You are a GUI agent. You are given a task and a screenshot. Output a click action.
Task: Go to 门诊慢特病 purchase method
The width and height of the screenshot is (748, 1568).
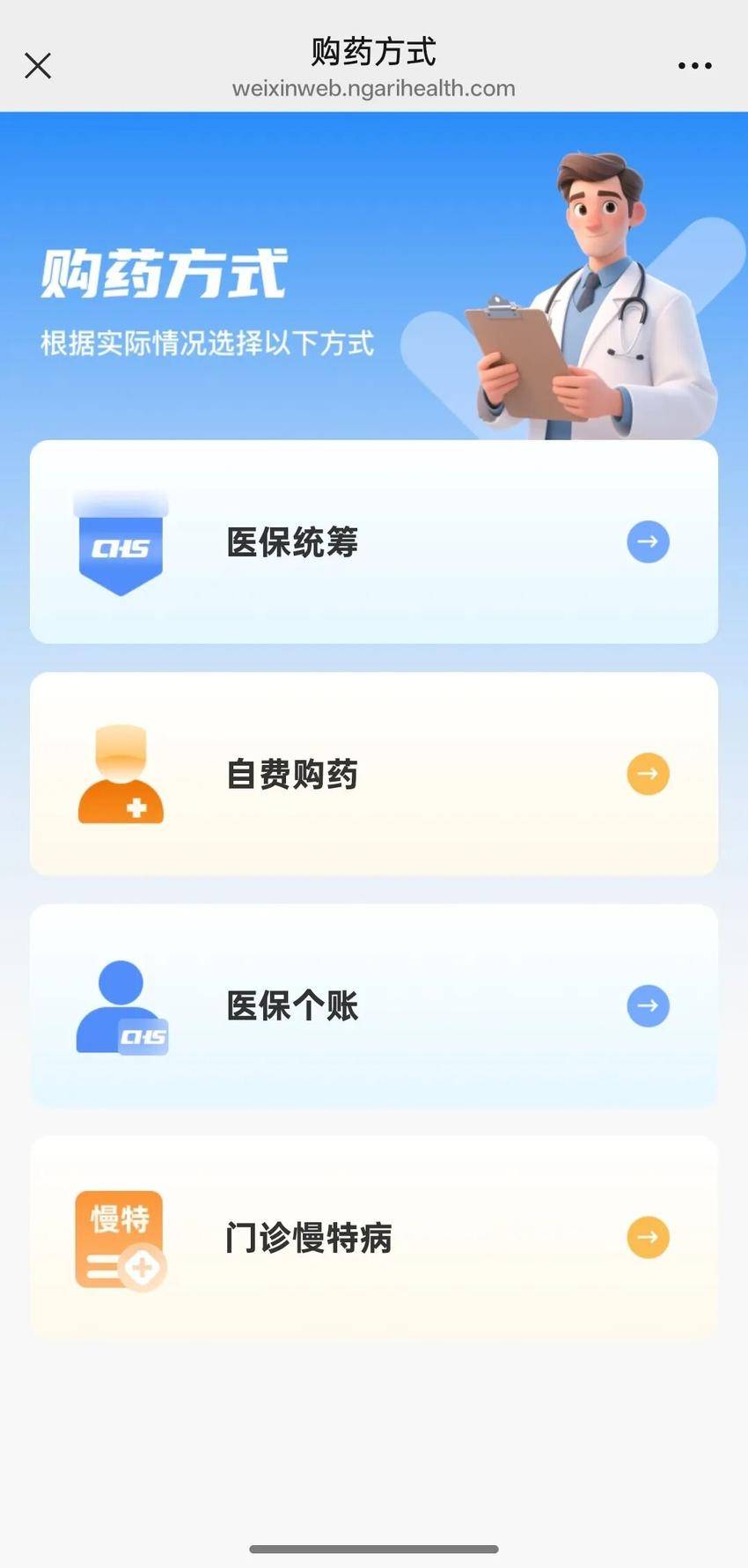click(x=374, y=1237)
